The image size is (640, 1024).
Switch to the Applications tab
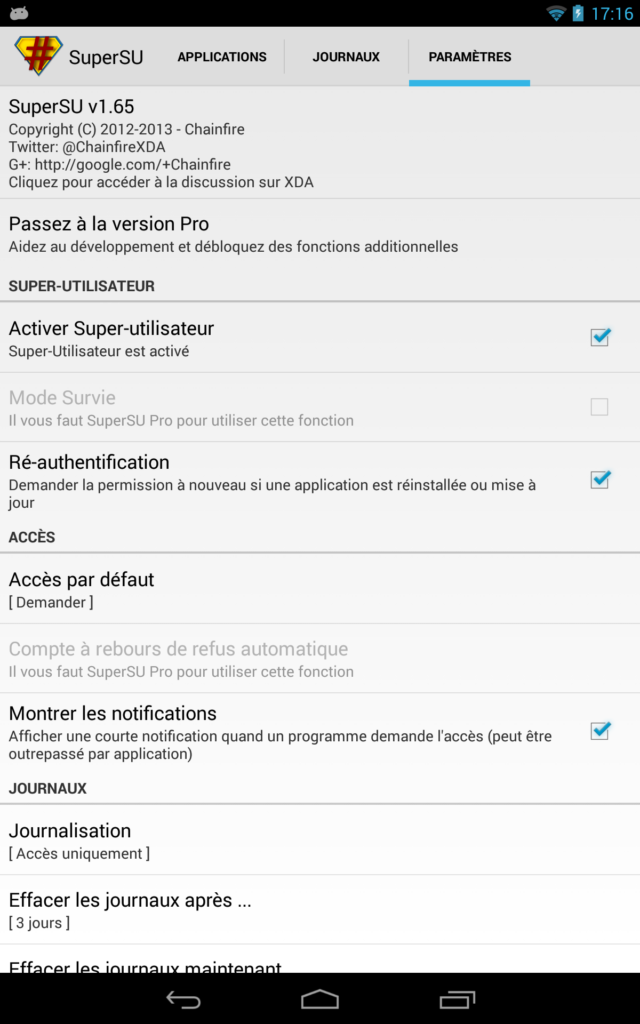pyautogui.click(x=222, y=57)
